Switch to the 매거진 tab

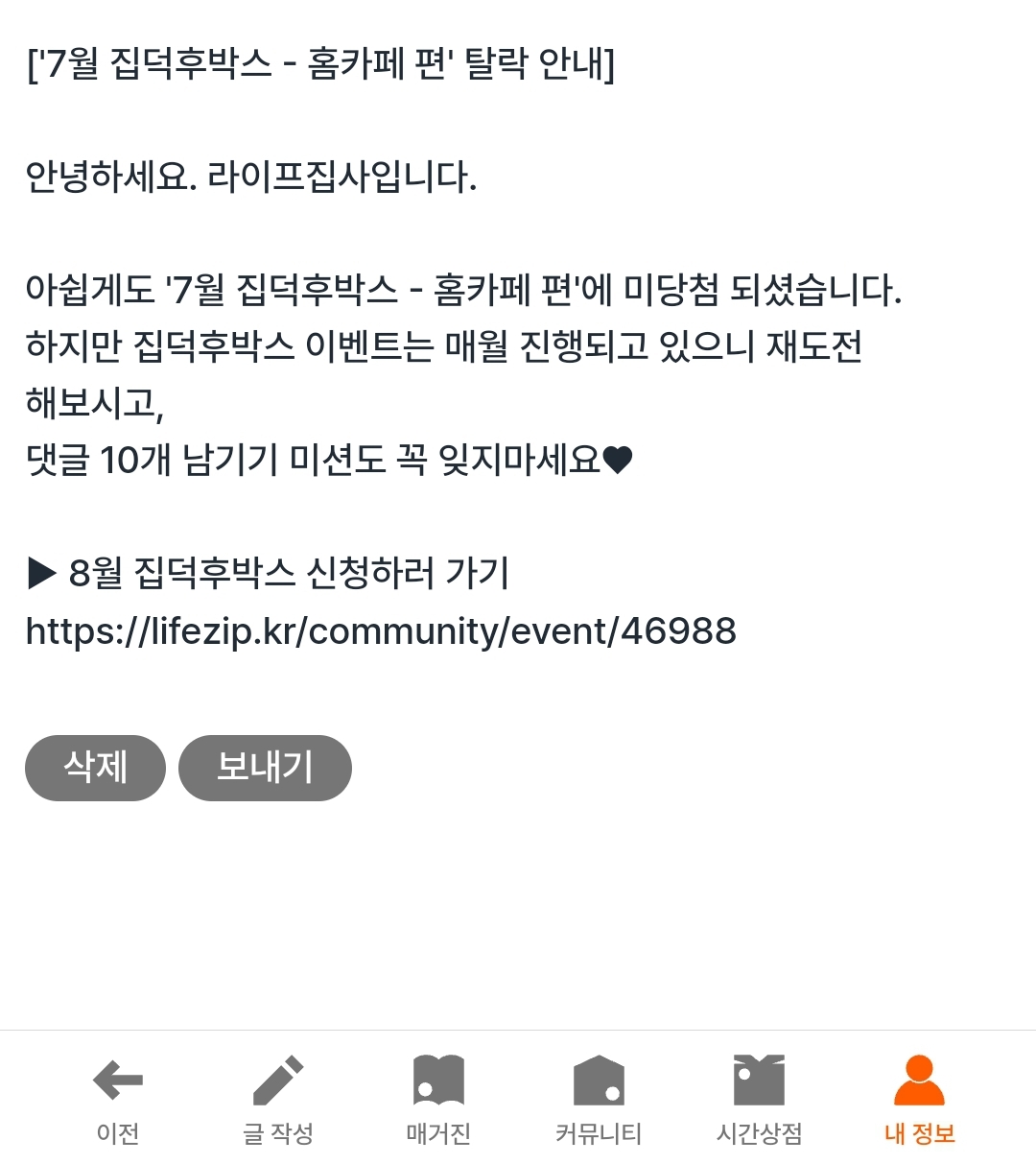(438, 1100)
